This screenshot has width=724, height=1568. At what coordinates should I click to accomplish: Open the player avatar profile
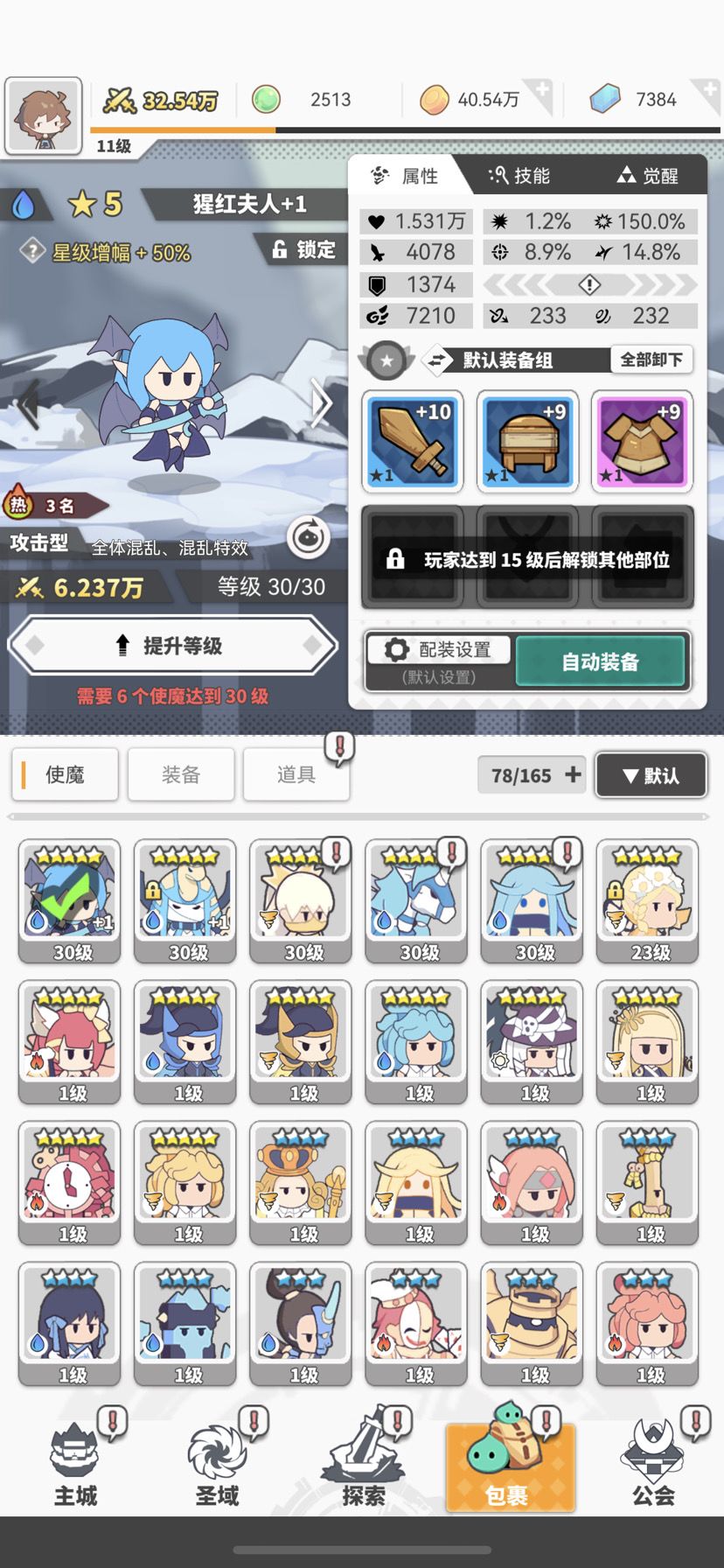click(44, 116)
